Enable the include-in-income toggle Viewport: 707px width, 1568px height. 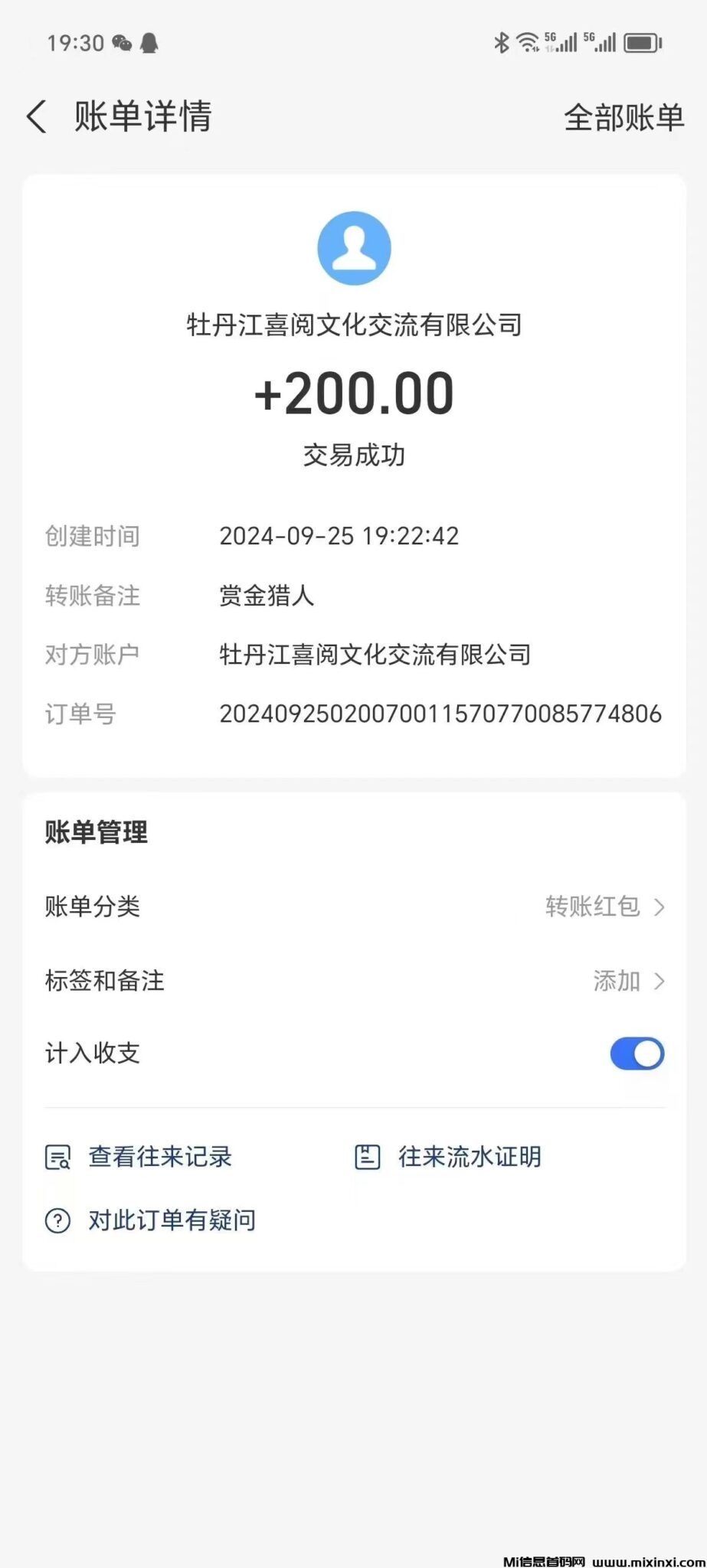pos(637,1053)
